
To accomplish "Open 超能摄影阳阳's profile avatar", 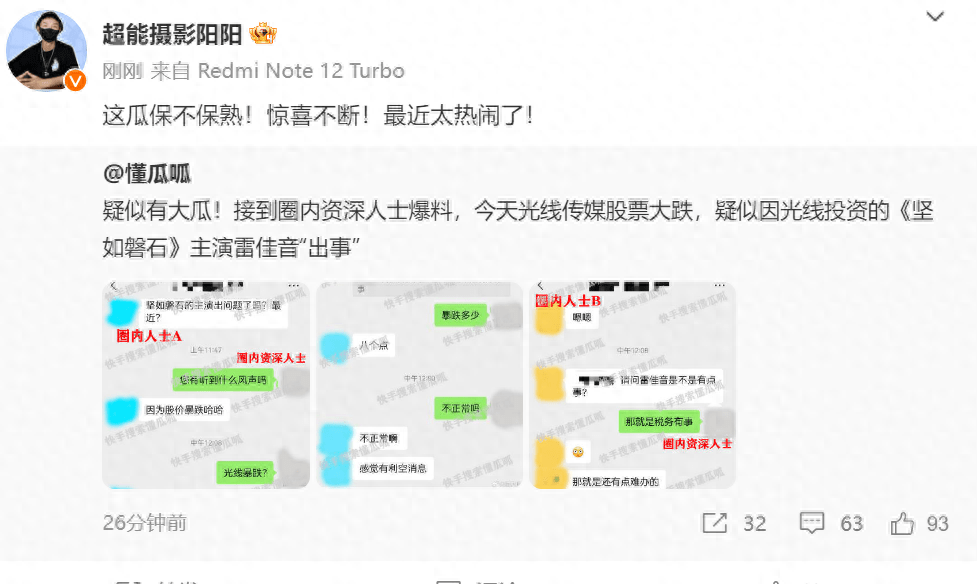I will click(47, 51).
